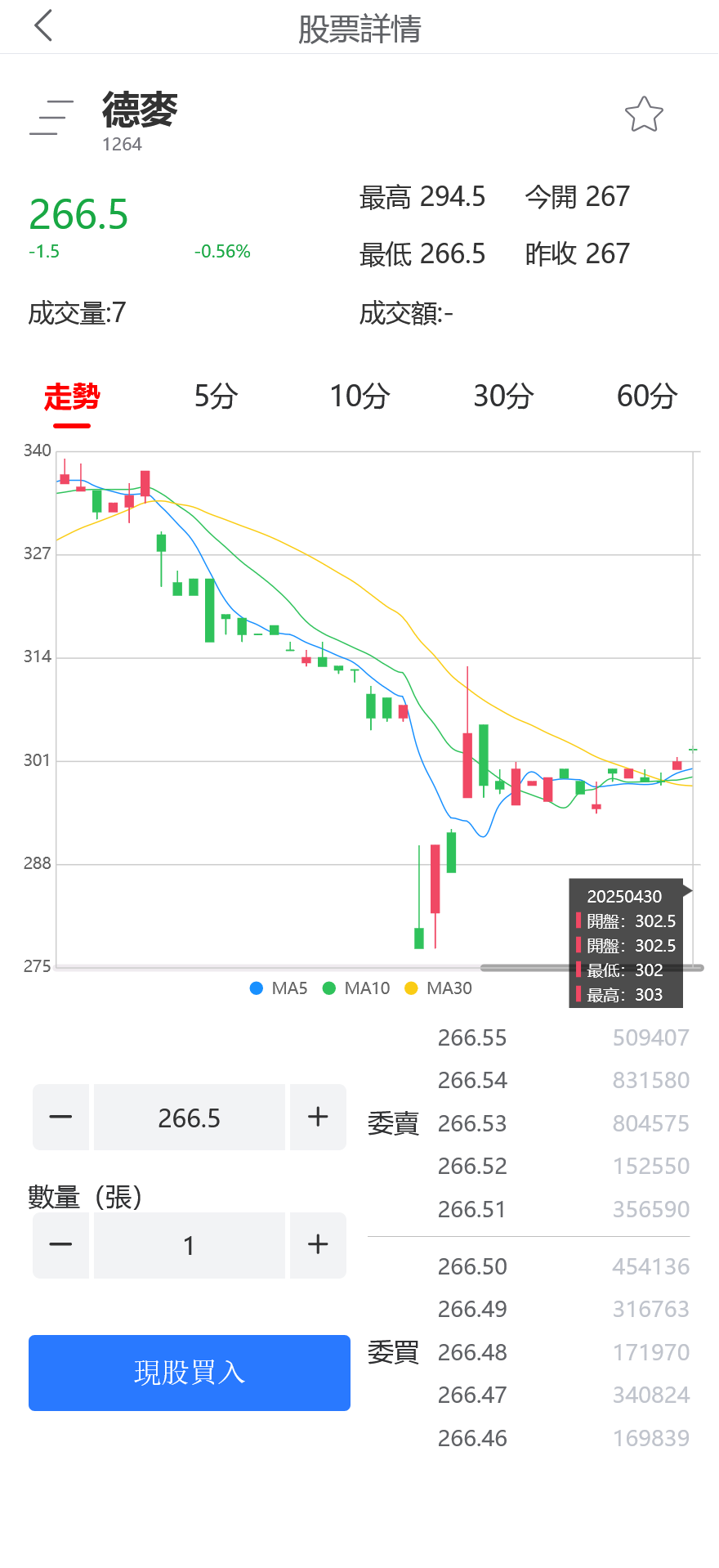Tap the star to favorite 德麥 stock
The width and height of the screenshot is (719, 1568).
(644, 114)
